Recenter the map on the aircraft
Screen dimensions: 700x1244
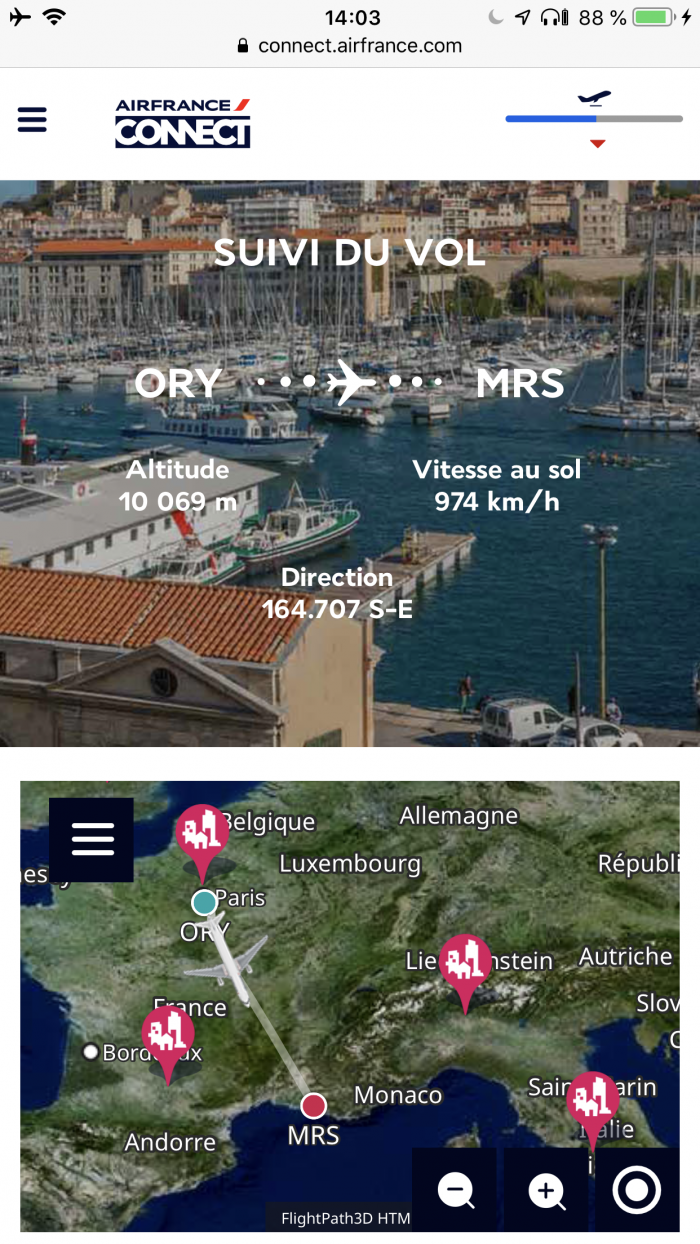pos(637,1190)
